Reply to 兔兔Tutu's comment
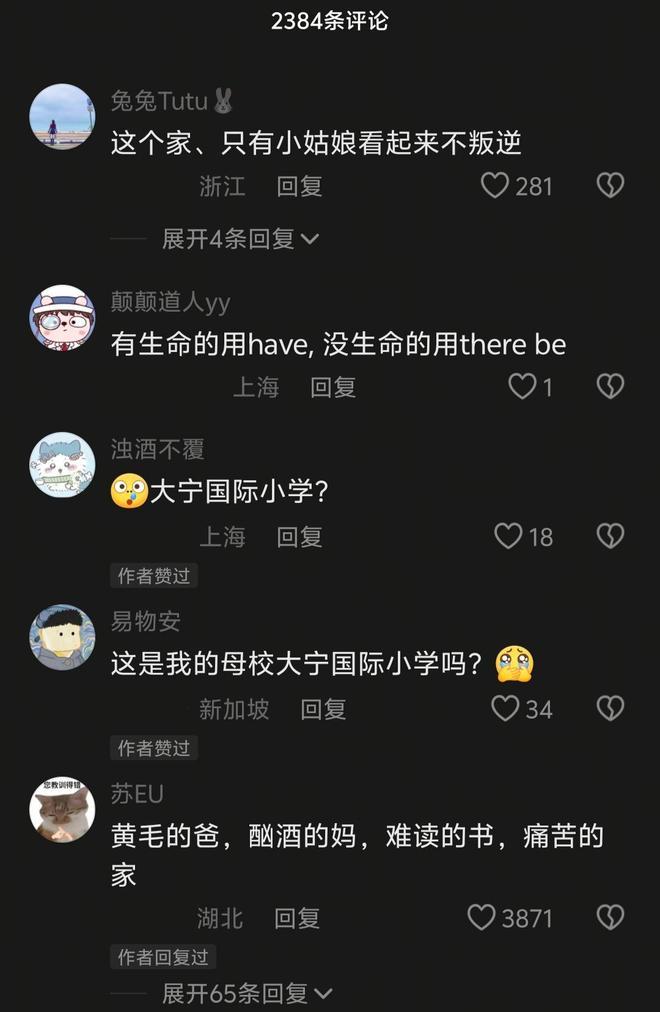660x1012 pixels. (300, 186)
